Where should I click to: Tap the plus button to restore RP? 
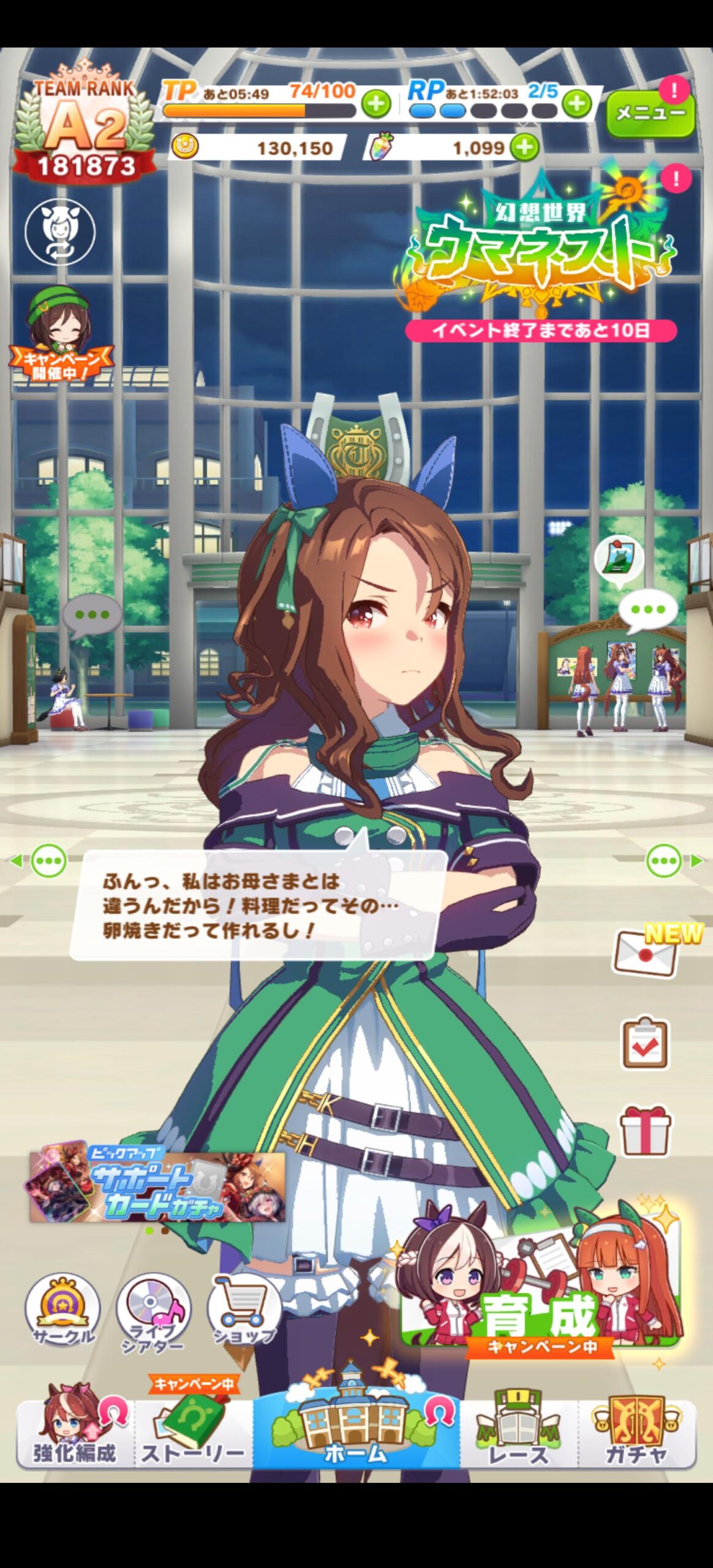(576, 104)
